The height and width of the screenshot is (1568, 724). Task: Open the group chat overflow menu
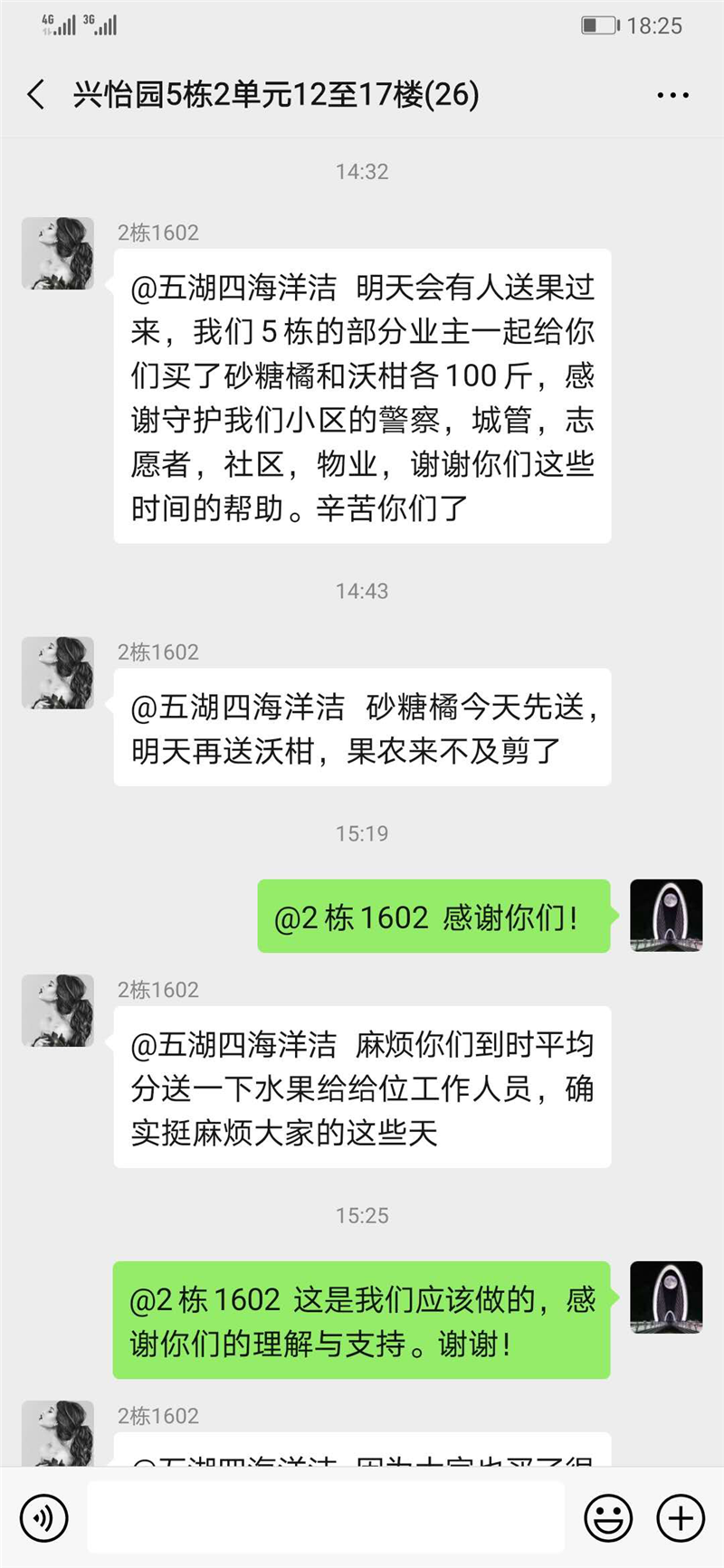coord(672,95)
